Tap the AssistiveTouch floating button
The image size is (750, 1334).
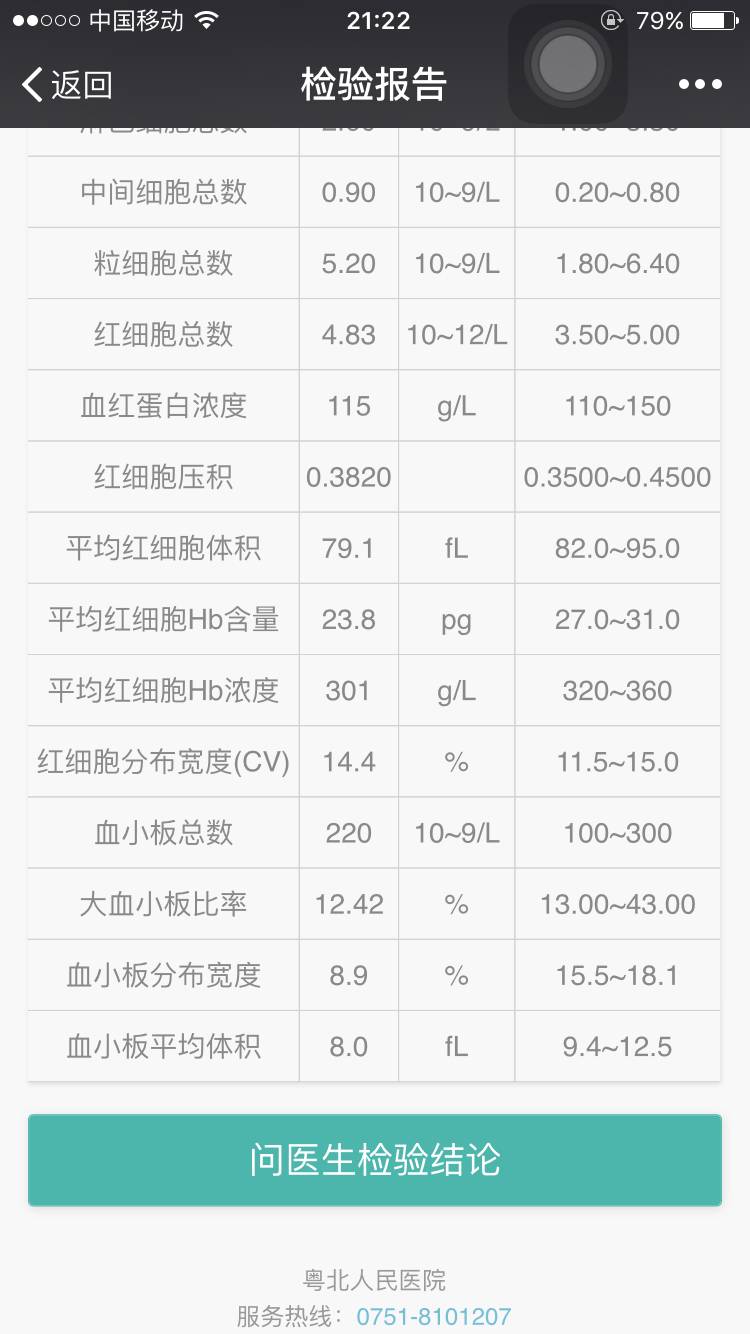(567, 64)
